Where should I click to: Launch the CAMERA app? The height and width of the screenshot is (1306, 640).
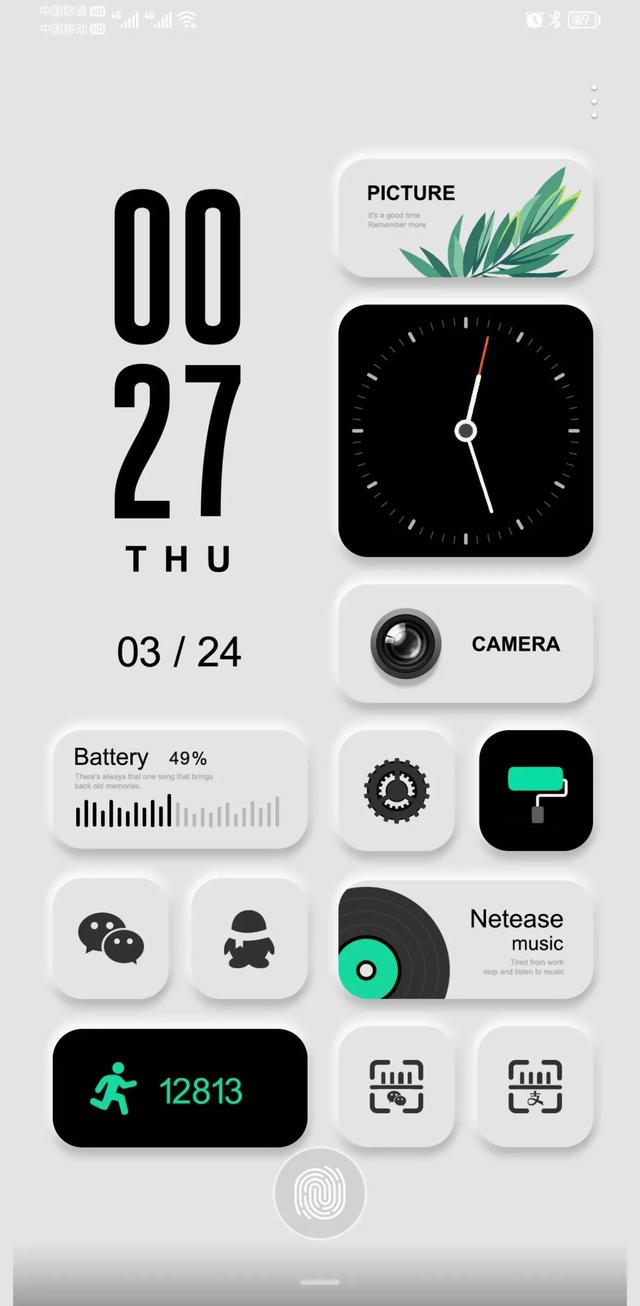tap(465, 644)
